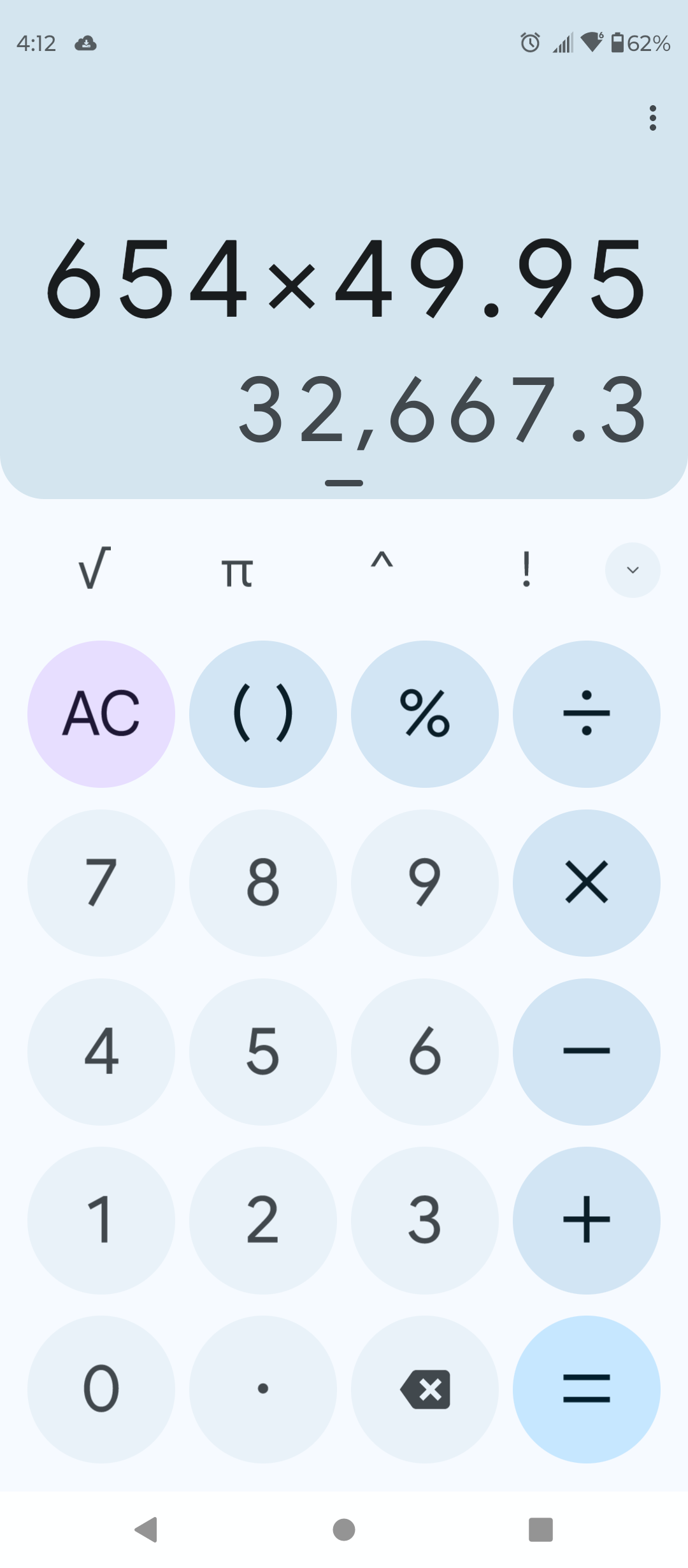This screenshot has height=1568, width=688.
Task: Select the division operator
Action: coord(586,714)
